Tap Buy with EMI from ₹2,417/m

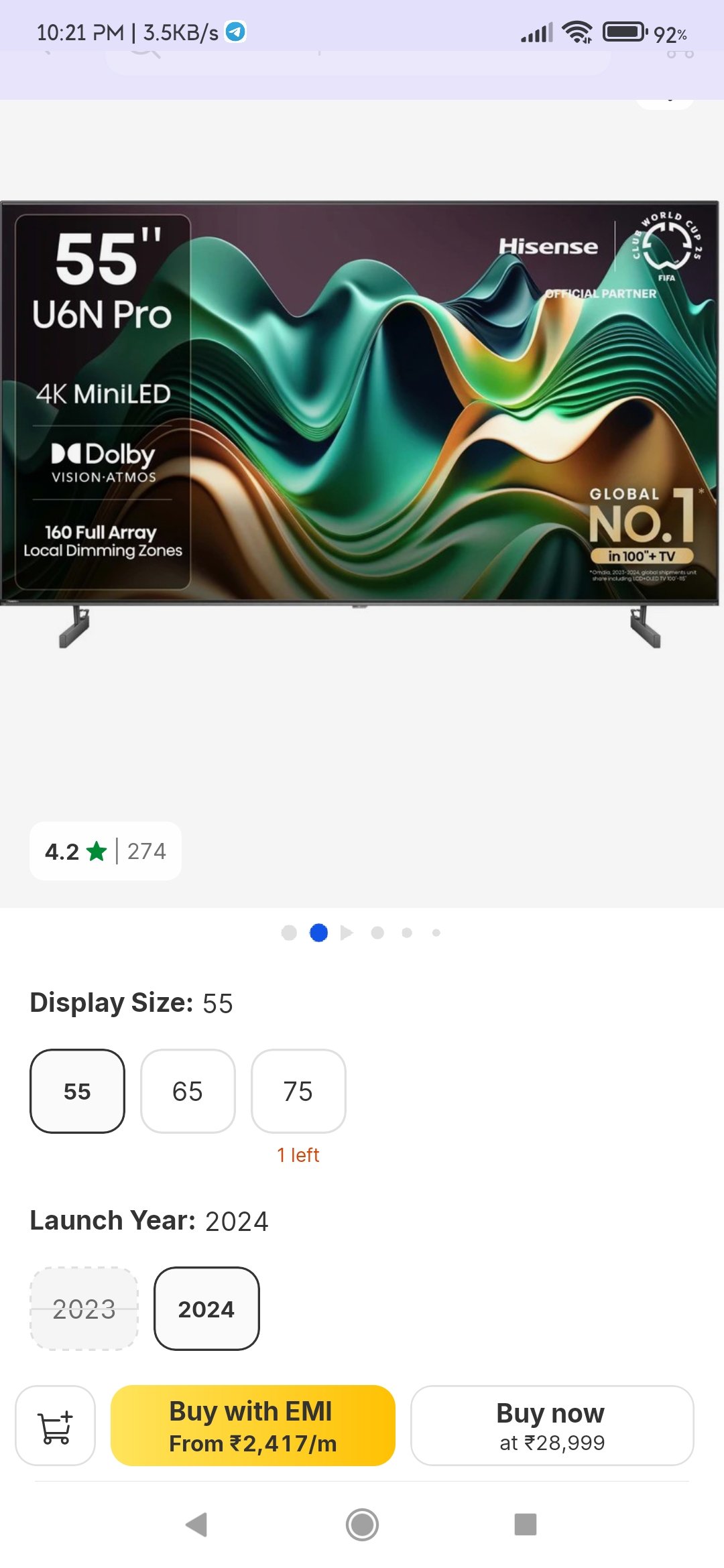[253, 1426]
